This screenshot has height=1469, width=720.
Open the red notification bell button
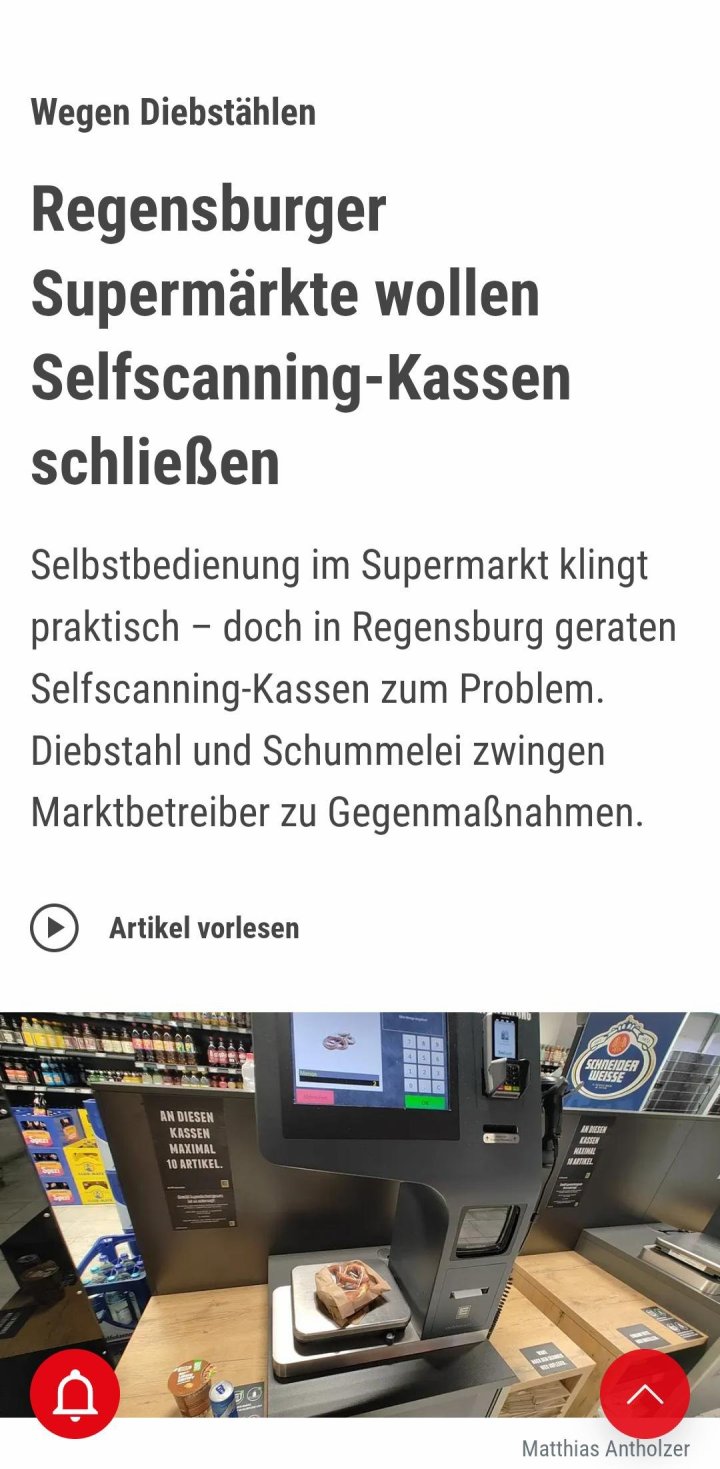tap(75, 1393)
